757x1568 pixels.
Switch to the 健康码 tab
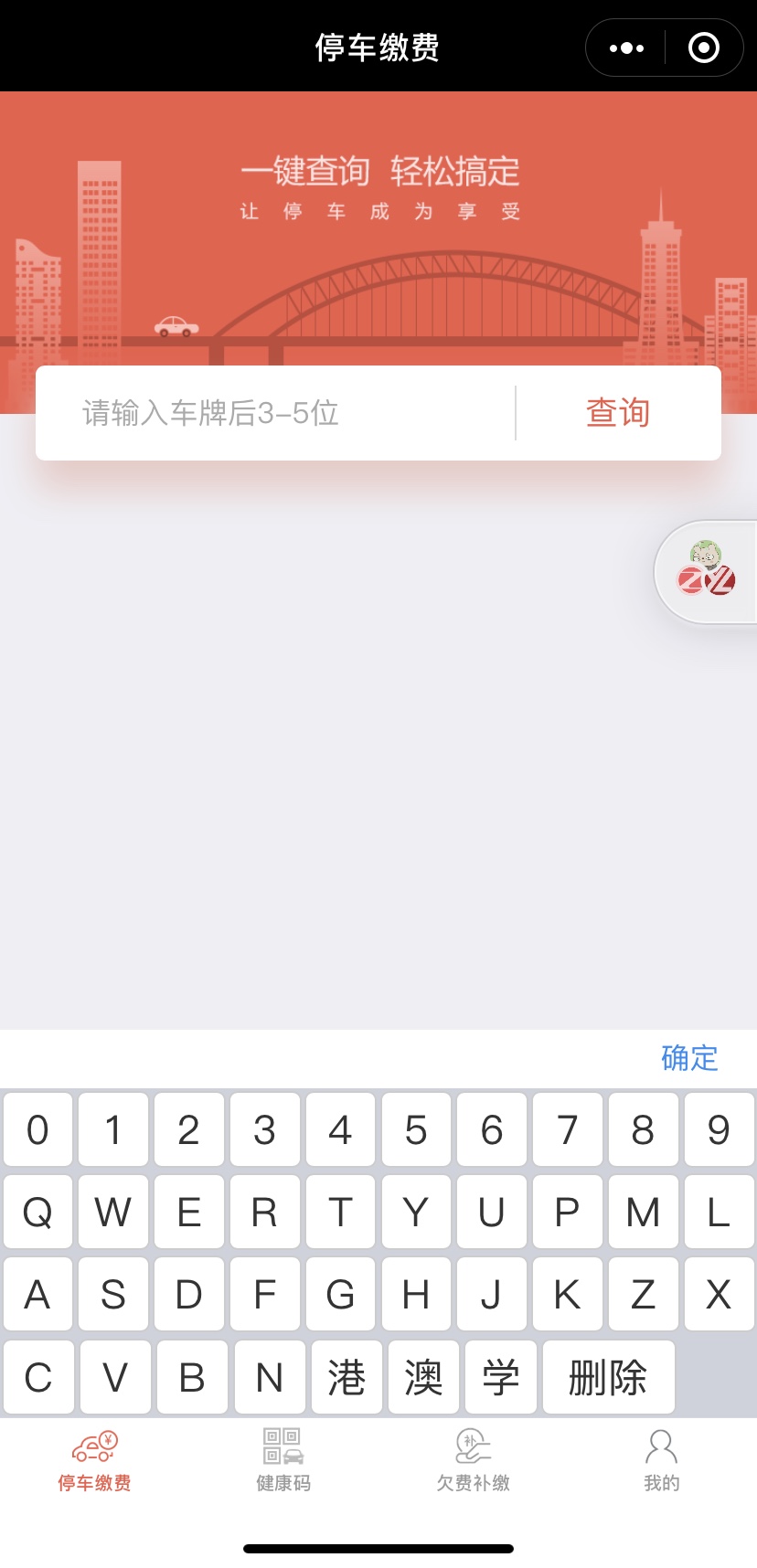coord(283,1460)
